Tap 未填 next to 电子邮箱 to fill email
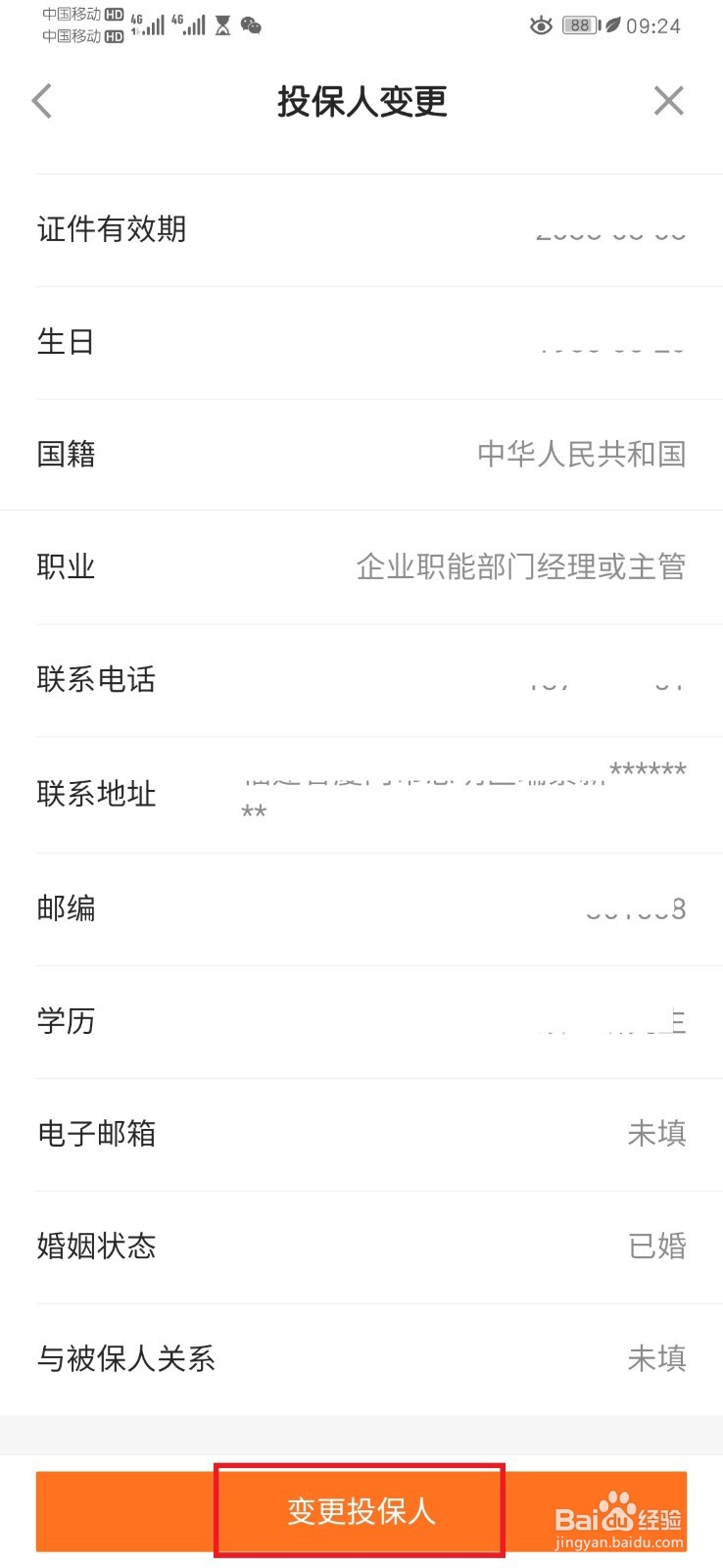This screenshot has width=723, height=1568. pos(656,1133)
